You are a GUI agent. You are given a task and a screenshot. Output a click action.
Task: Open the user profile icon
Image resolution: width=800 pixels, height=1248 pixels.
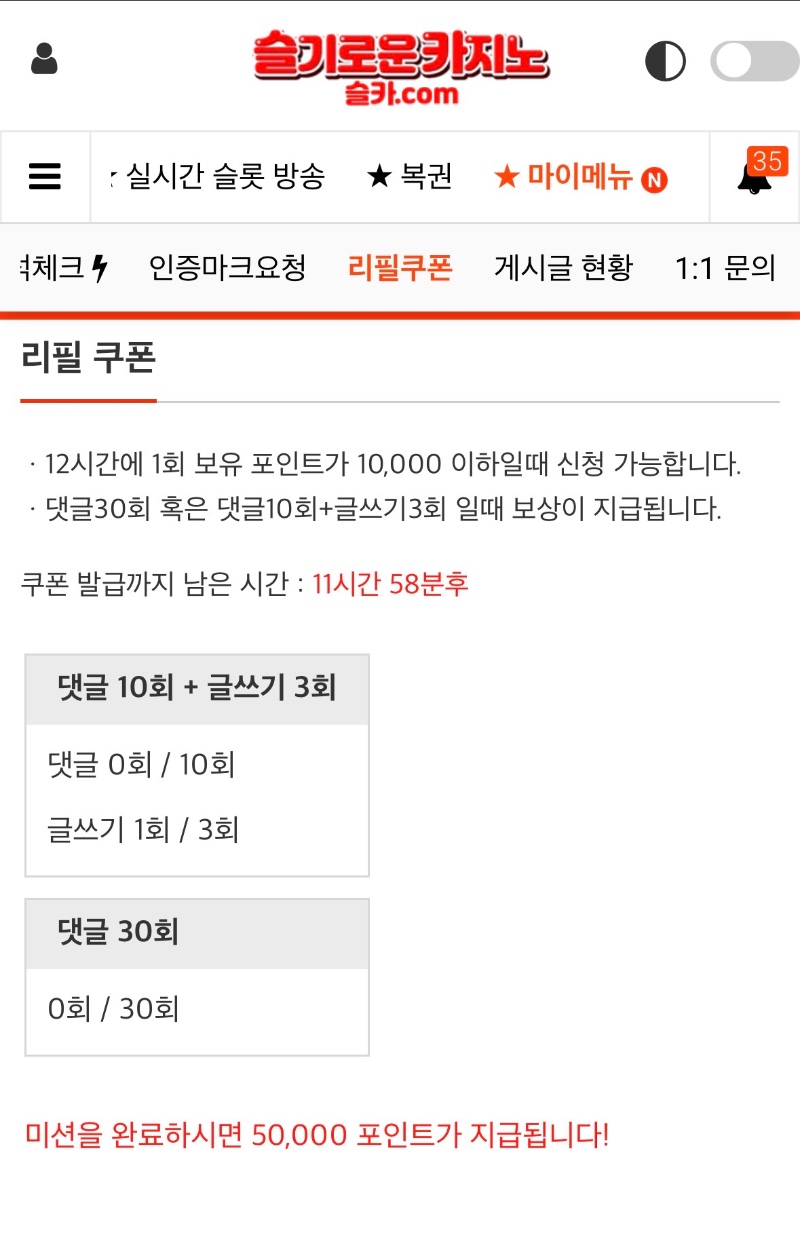pyautogui.click(x=44, y=59)
